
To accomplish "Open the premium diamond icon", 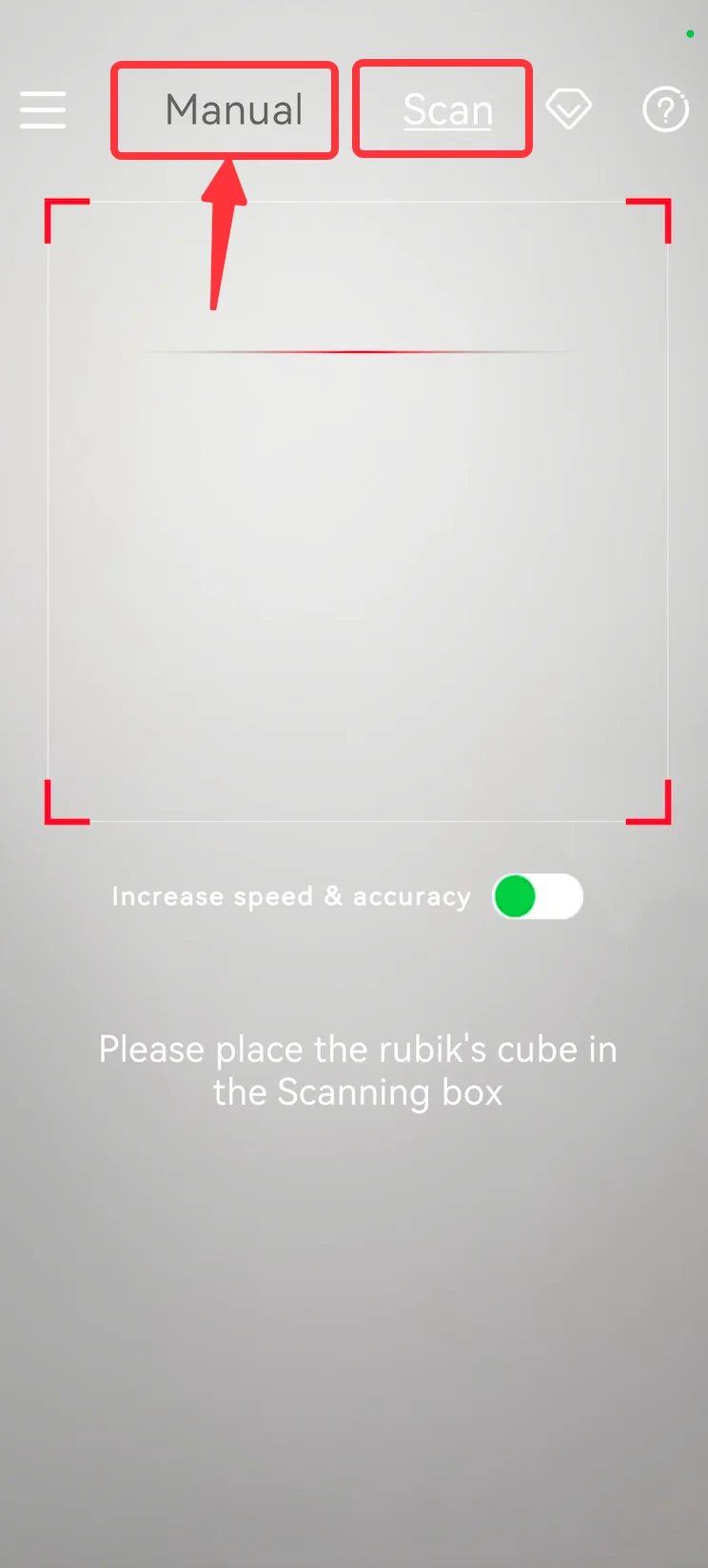I will point(569,108).
